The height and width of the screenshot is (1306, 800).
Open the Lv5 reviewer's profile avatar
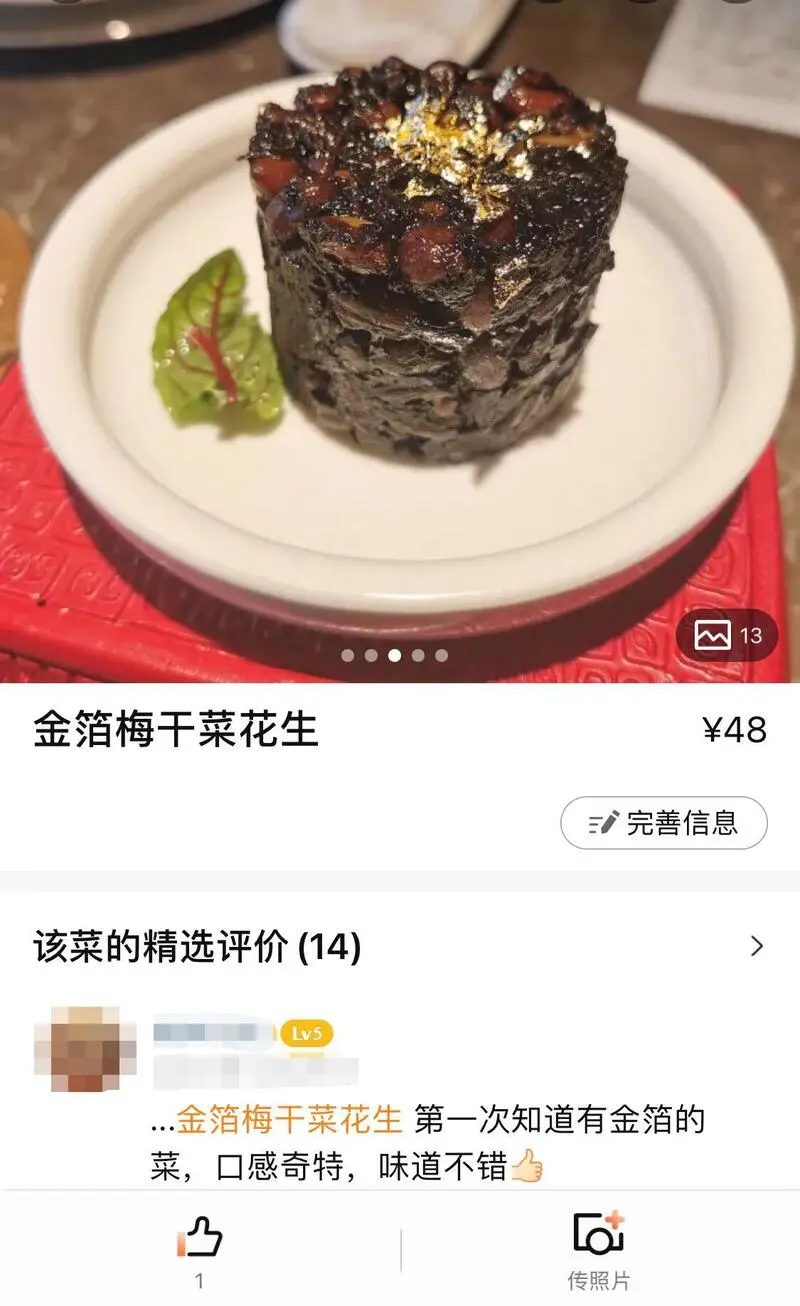tap(85, 1049)
